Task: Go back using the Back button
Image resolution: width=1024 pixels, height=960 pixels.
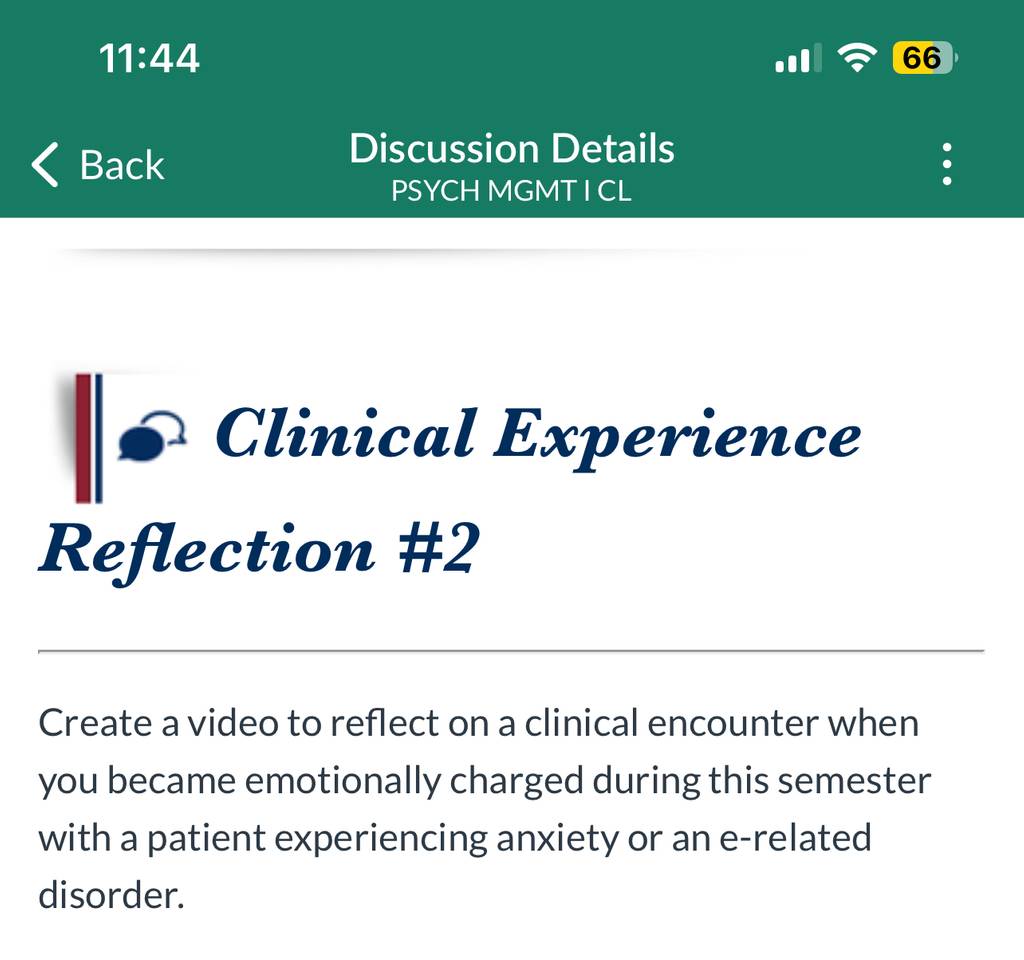Action: point(98,165)
